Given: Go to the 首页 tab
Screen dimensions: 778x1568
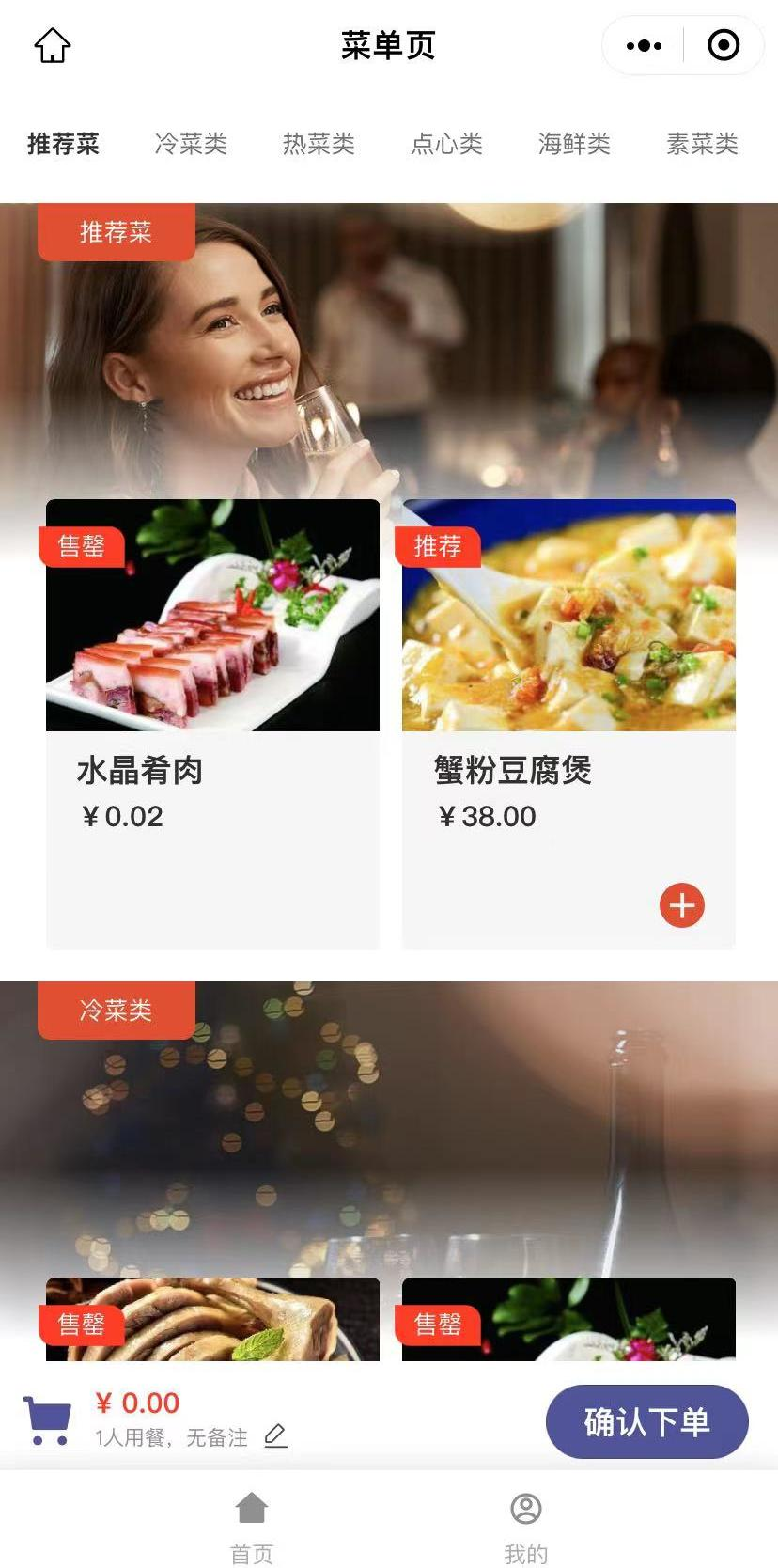Looking at the screenshot, I should [x=252, y=1525].
